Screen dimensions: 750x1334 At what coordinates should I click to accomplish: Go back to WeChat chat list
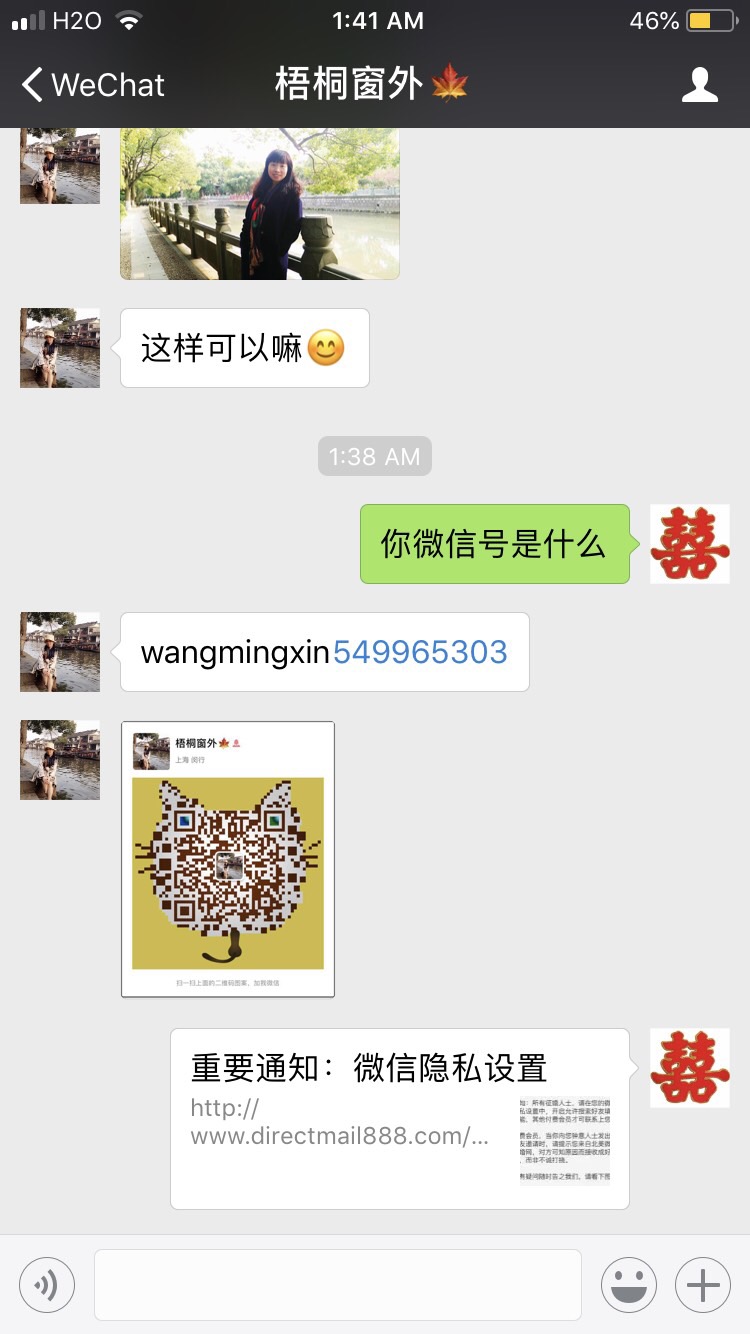93,85
